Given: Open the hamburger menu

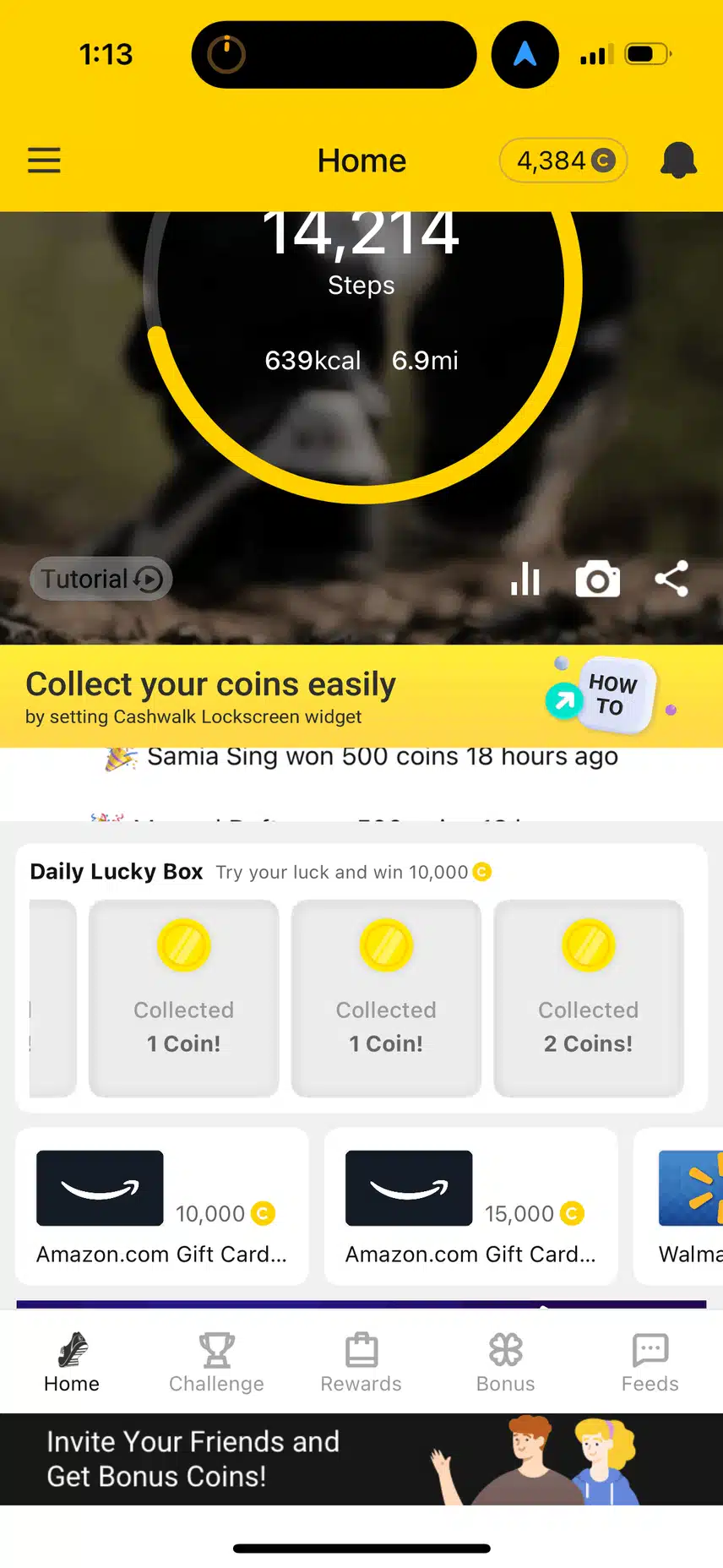Looking at the screenshot, I should point(44,161).
